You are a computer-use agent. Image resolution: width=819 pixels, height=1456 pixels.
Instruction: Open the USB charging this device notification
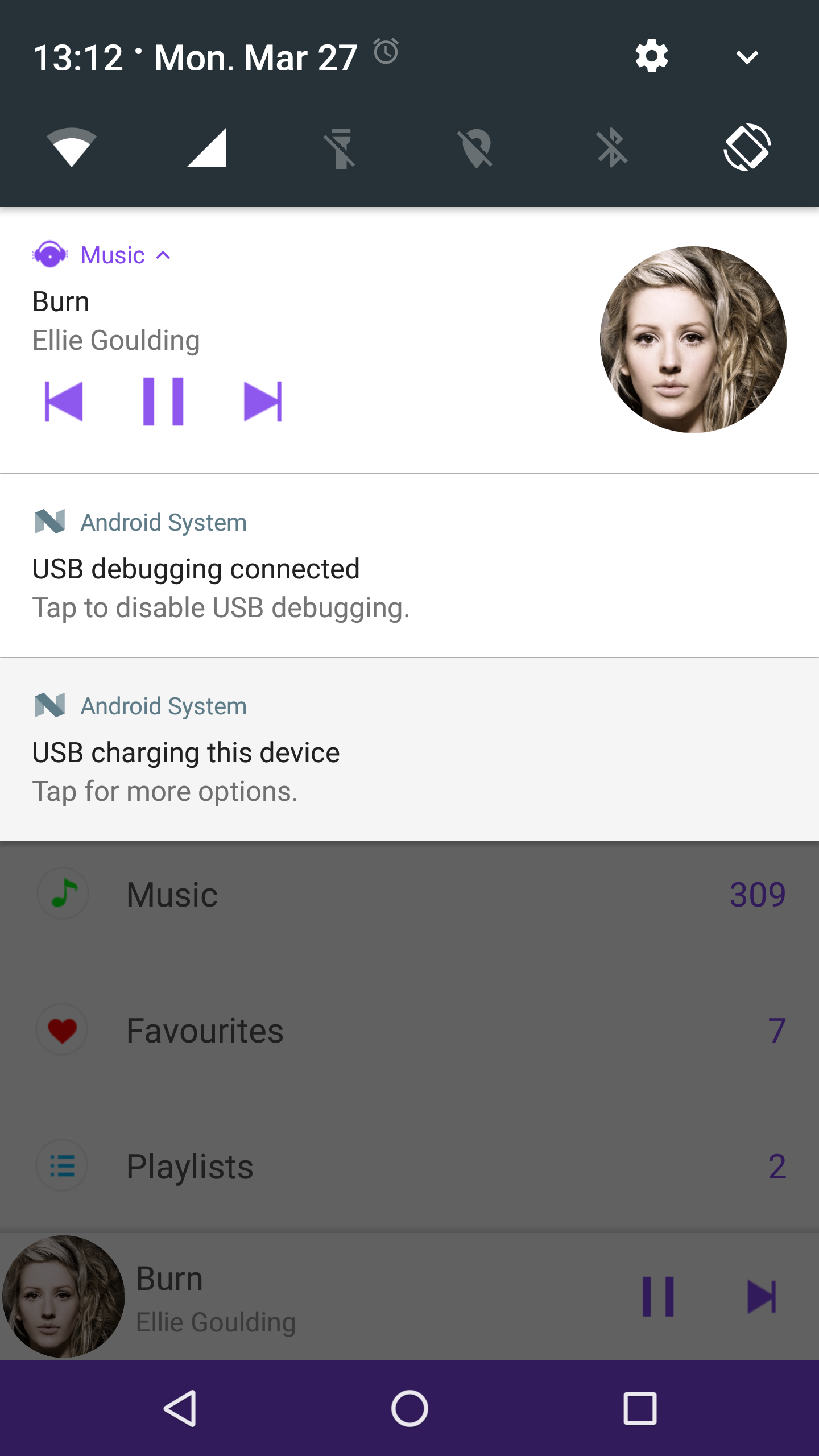pyautogui.click(x=409, y=752)
